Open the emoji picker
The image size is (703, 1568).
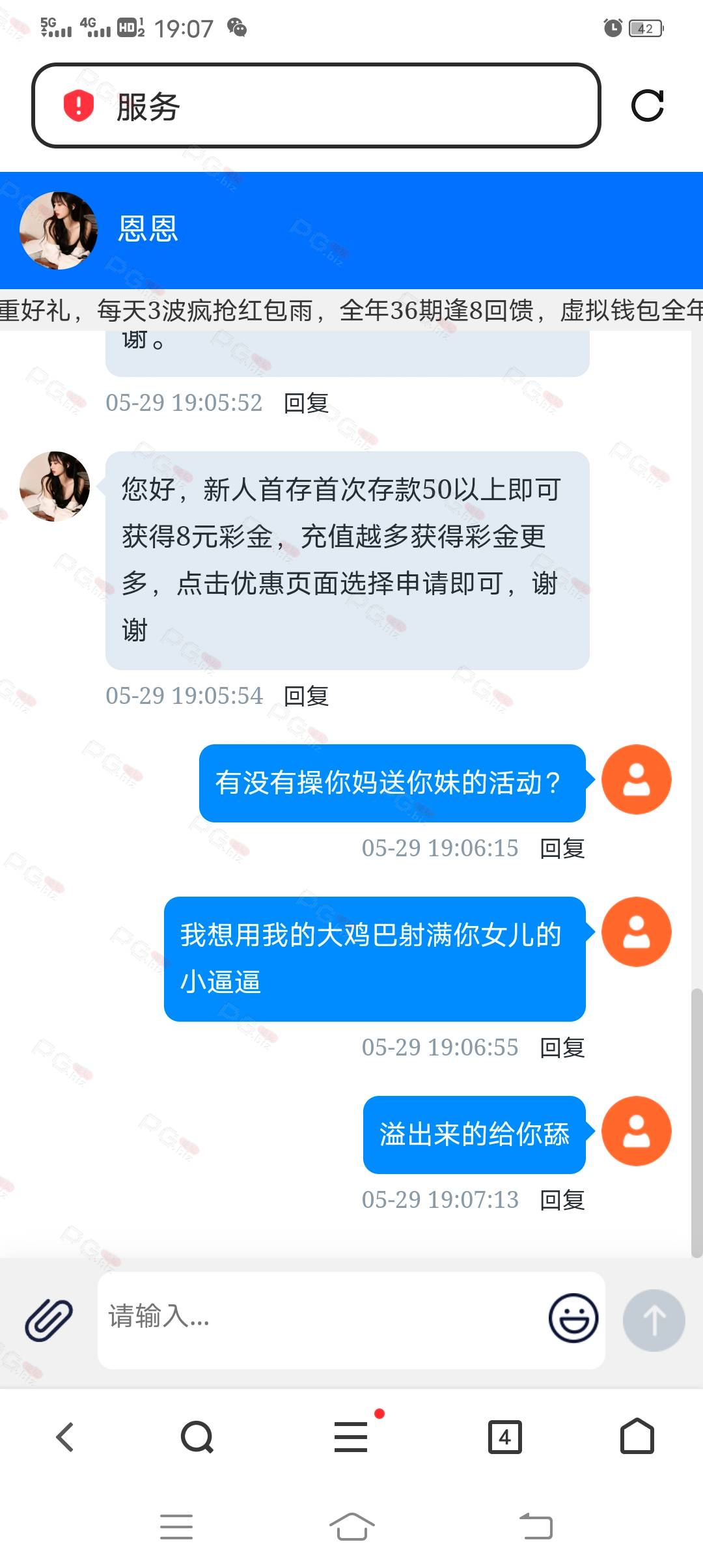pyautogui.click(x=573, y=1318)
